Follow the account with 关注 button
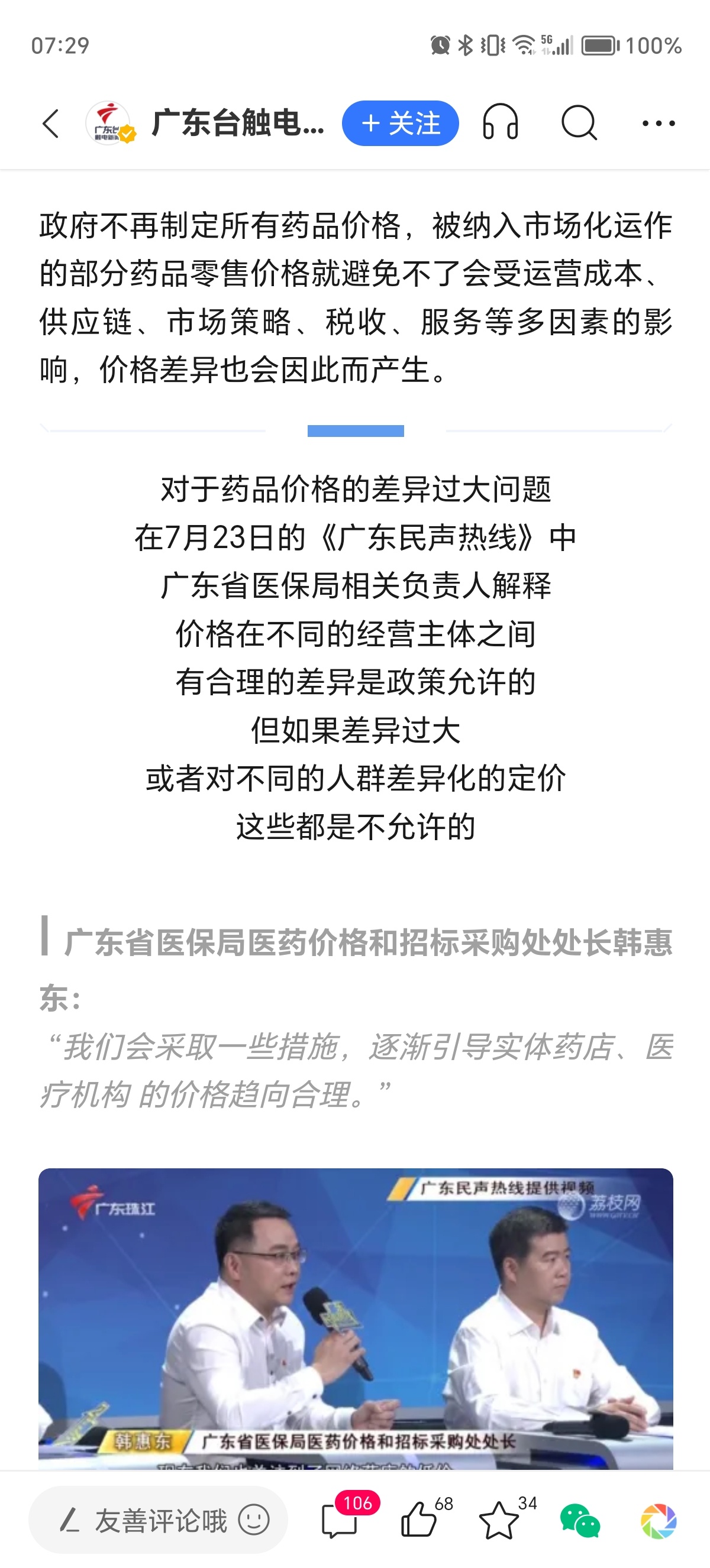This screenshot has width=710, height=1568. coord(400,124)
